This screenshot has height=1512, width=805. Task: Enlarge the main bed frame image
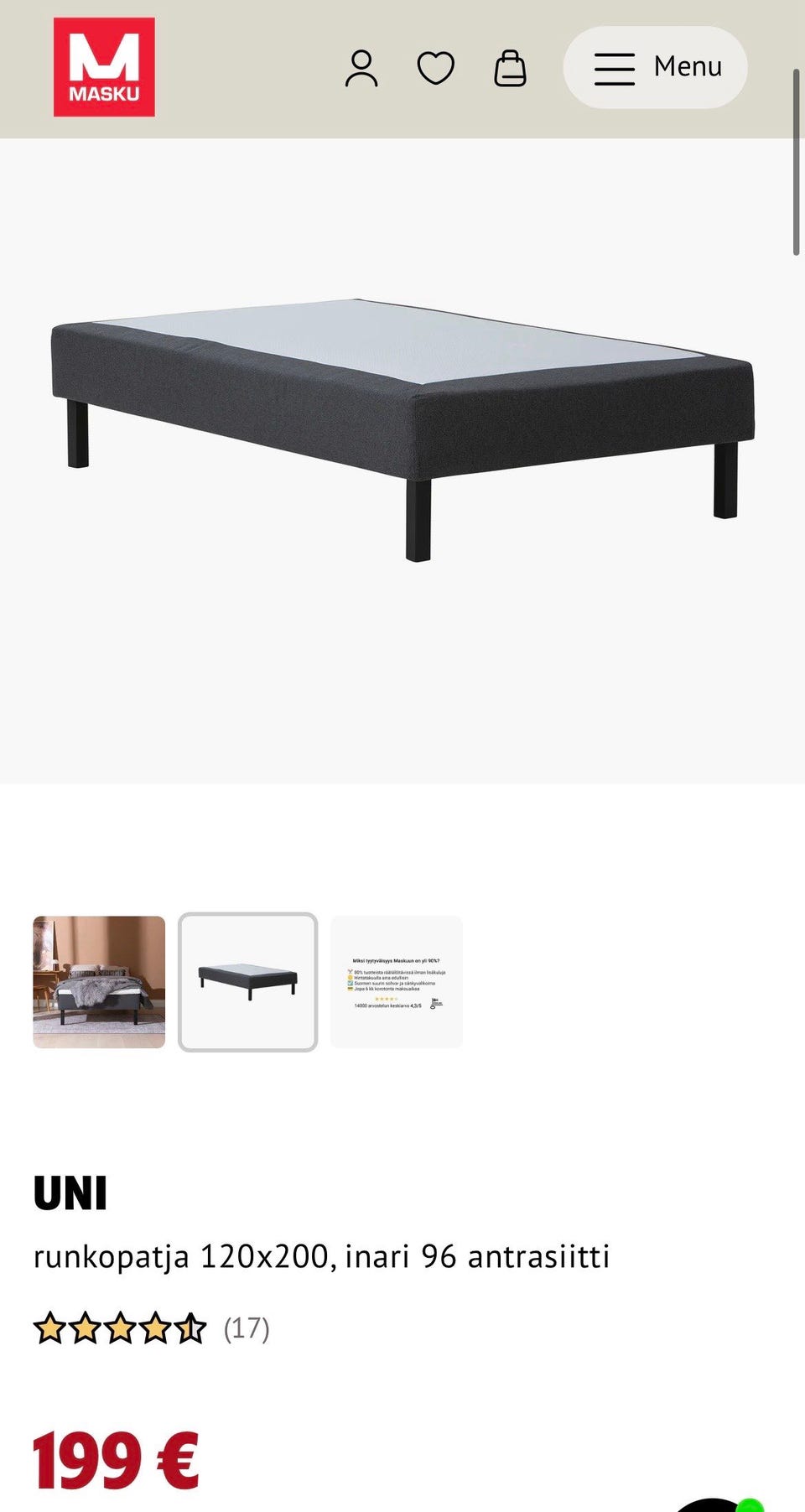click(402, 428)
